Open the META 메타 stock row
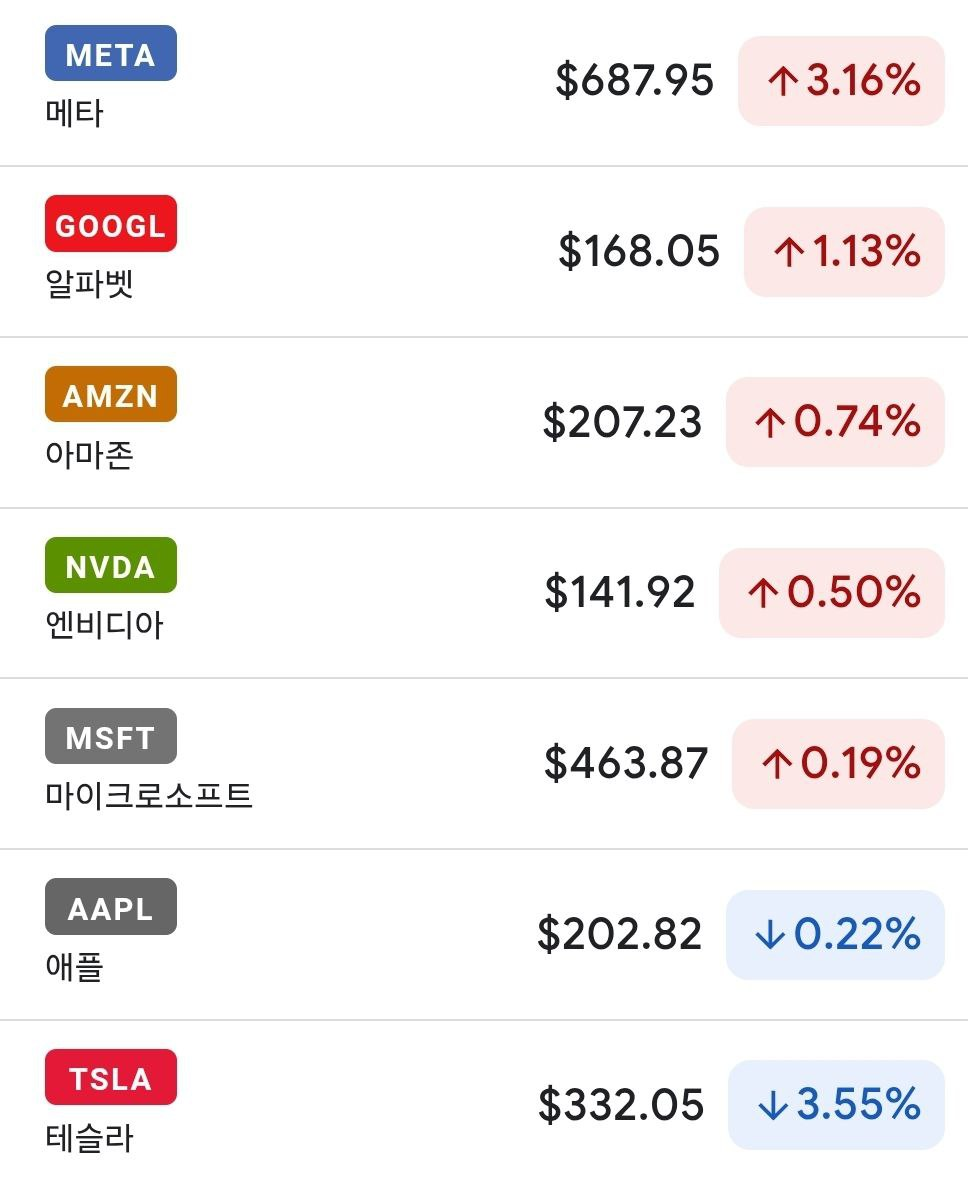The width and height of the screenshot is (968, 1200). tap(484, 82)
